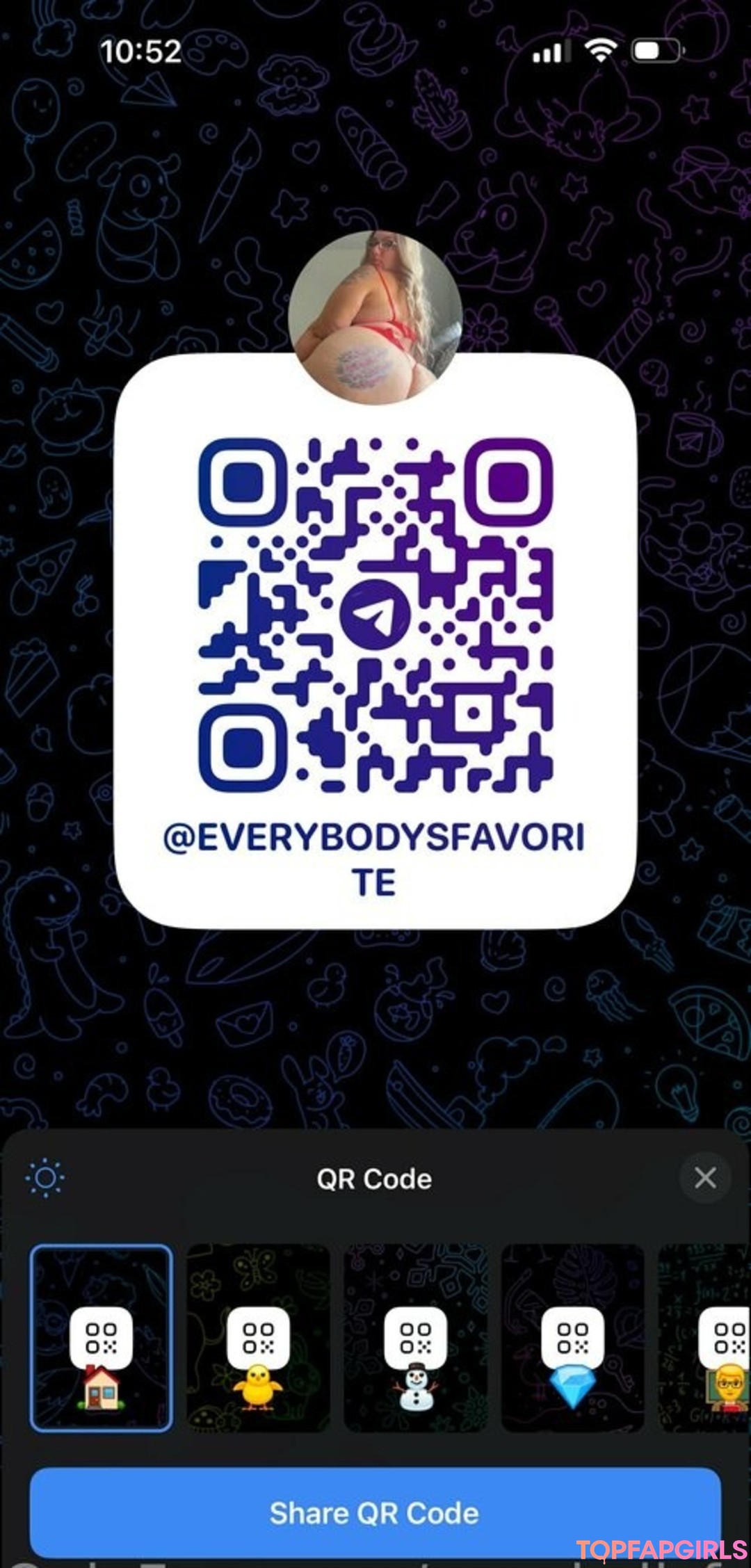Choose the chick QR theme
The height and width of the screenshot is (1568, 751).
tap(258, 1338)
